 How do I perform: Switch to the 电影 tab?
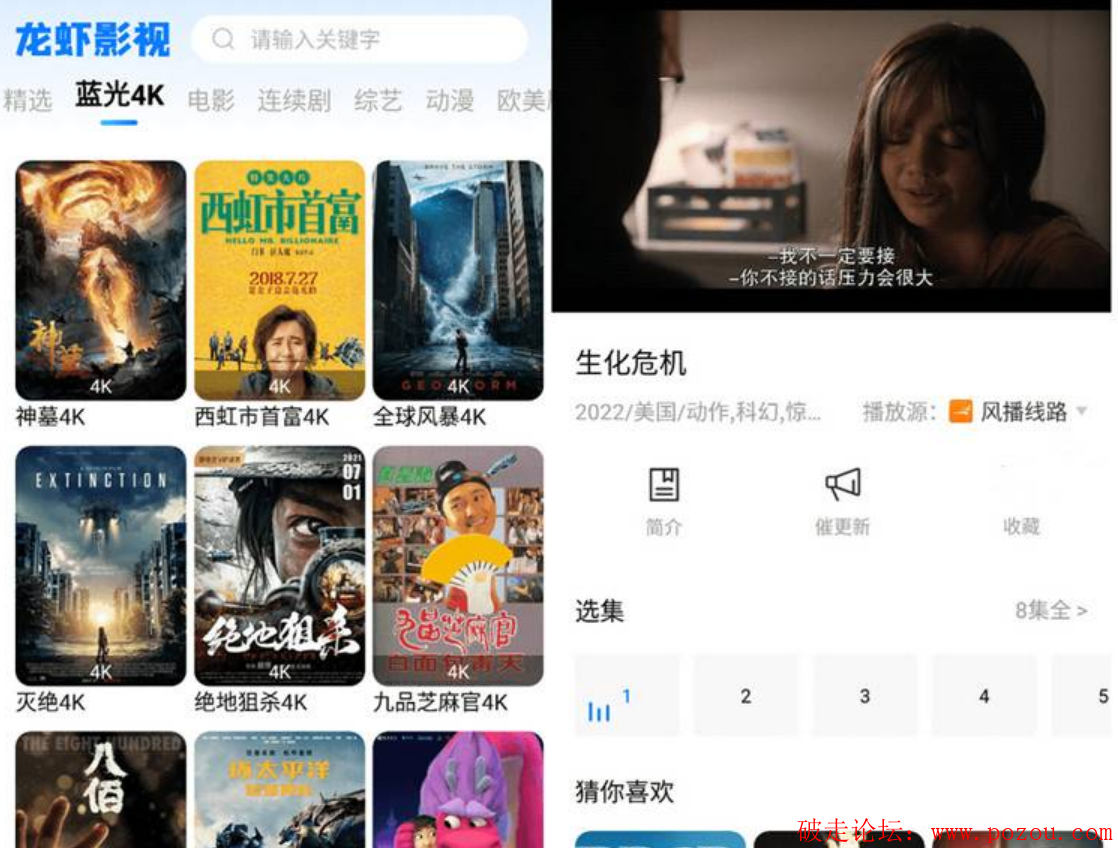211,100
